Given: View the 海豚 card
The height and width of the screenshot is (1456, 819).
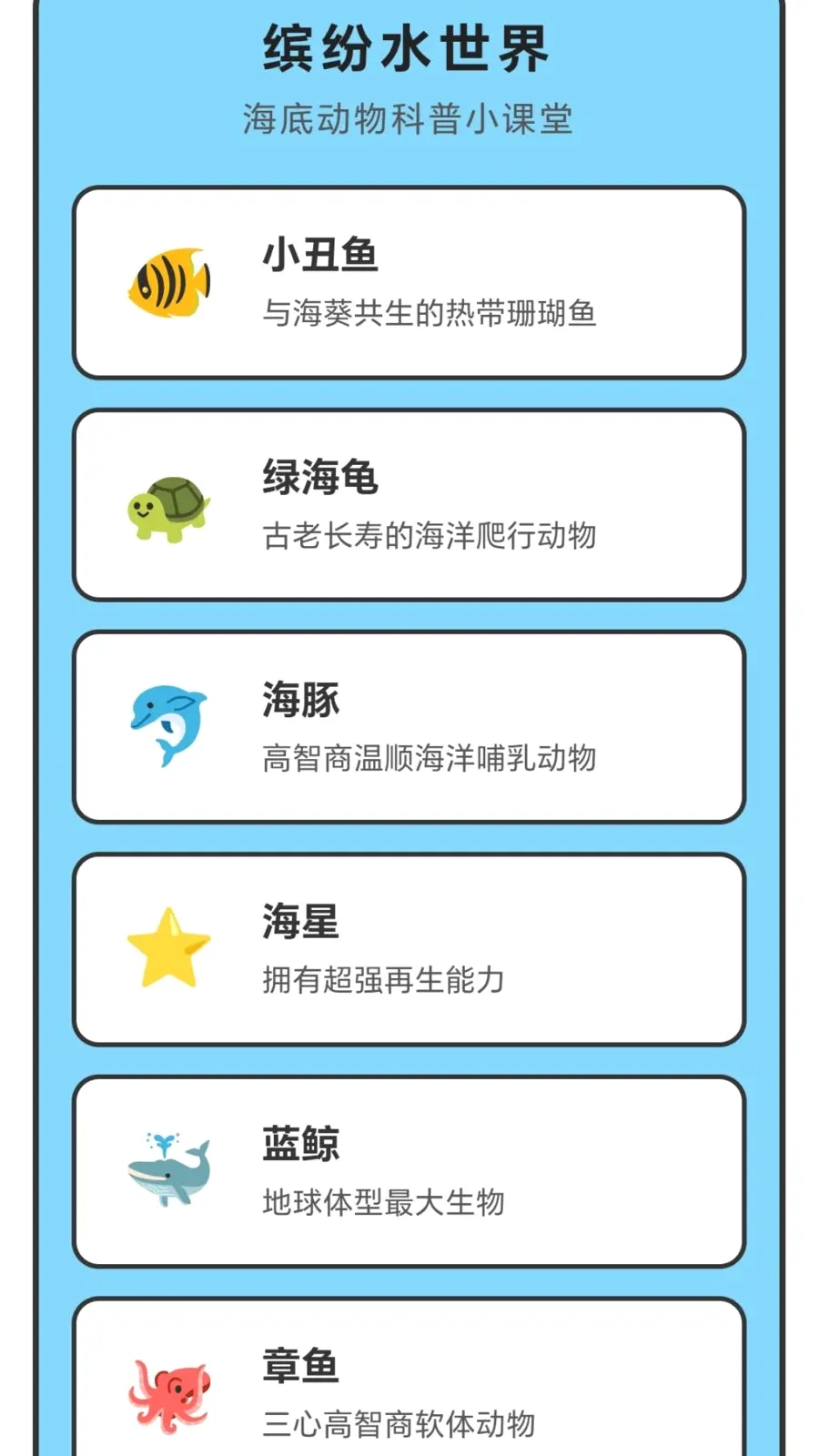Looking at the screenshot, I should [409, 727].
